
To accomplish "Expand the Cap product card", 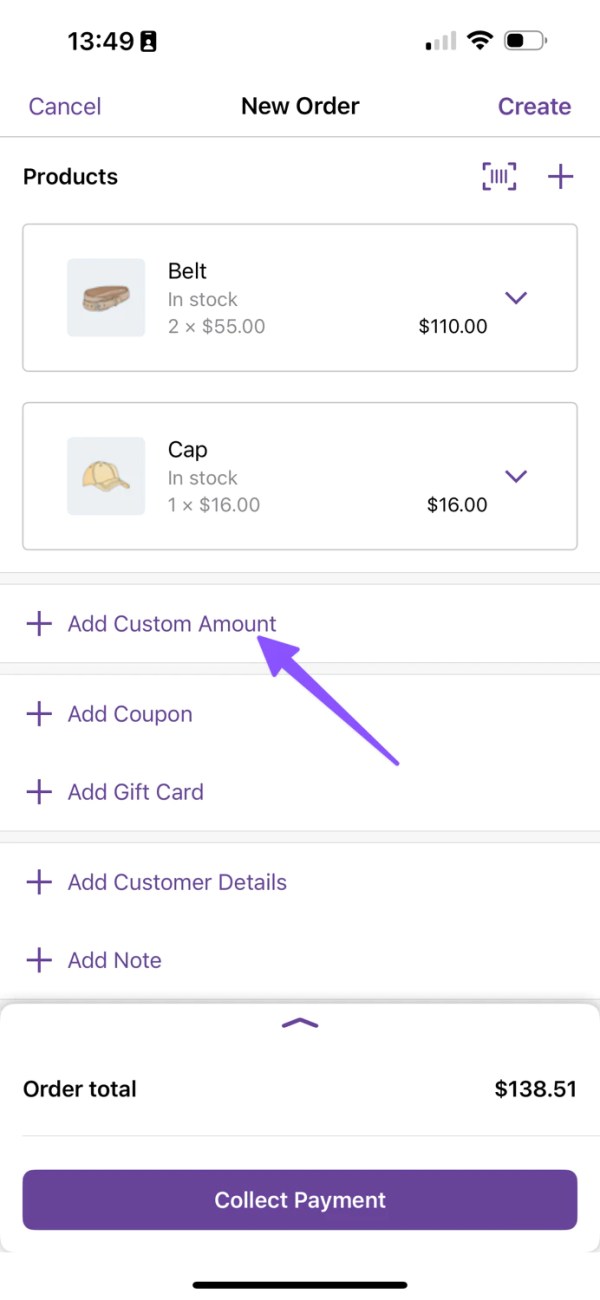I will (516, 476).
